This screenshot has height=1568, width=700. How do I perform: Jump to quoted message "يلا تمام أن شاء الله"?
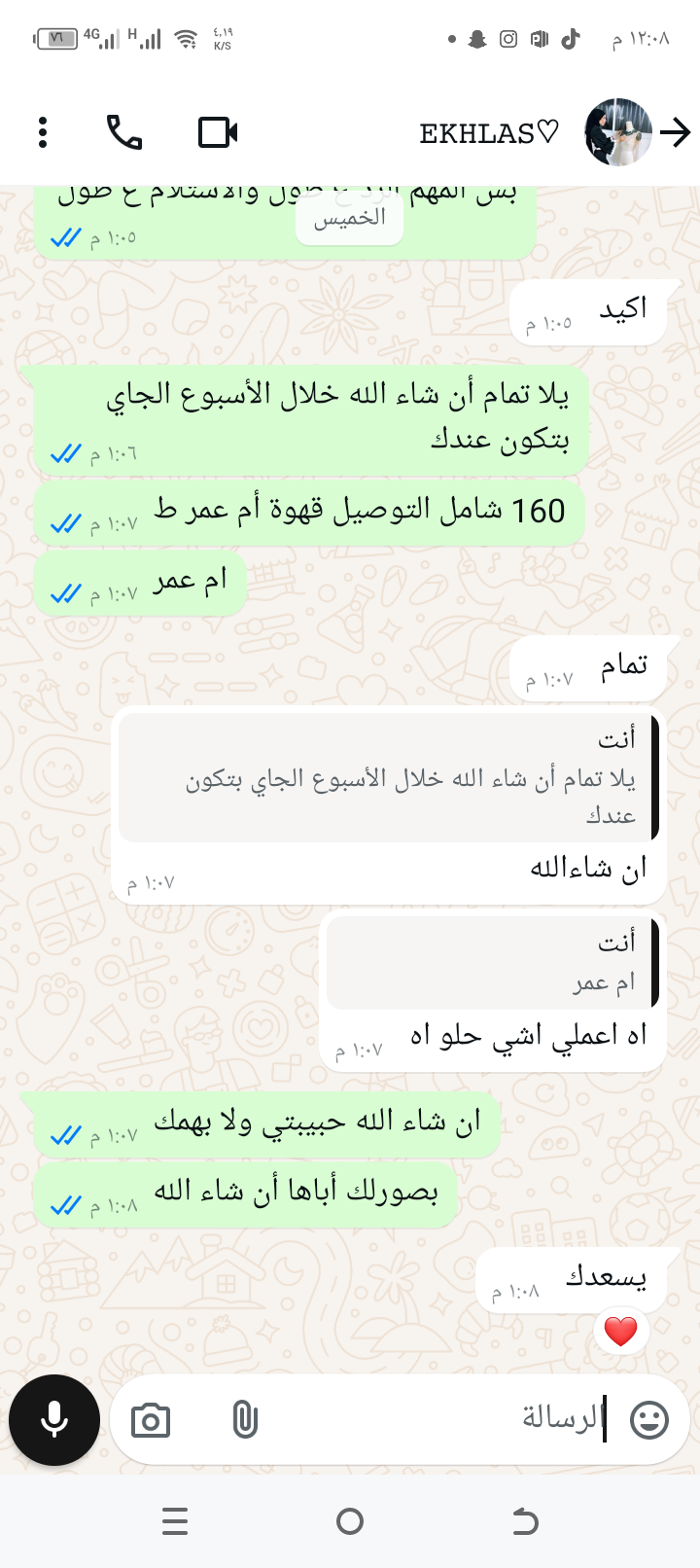point(389,778)
